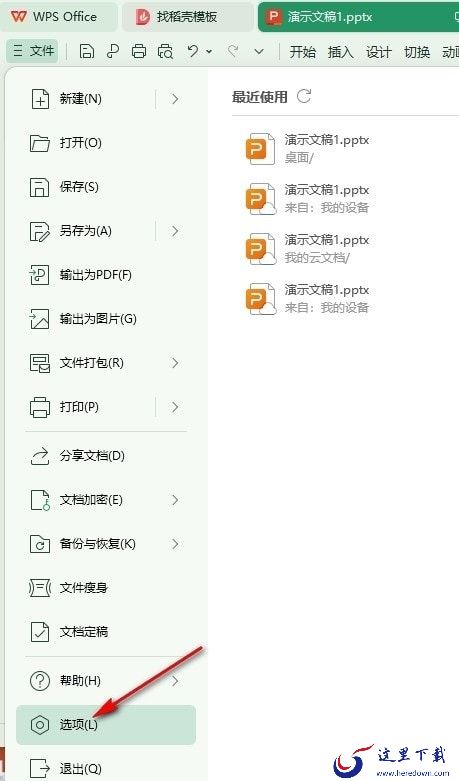Image resolution: width=459 pixels, height=781 pixels.
Task: Select 输出为图片(G) export option
Action: point(106,319)
